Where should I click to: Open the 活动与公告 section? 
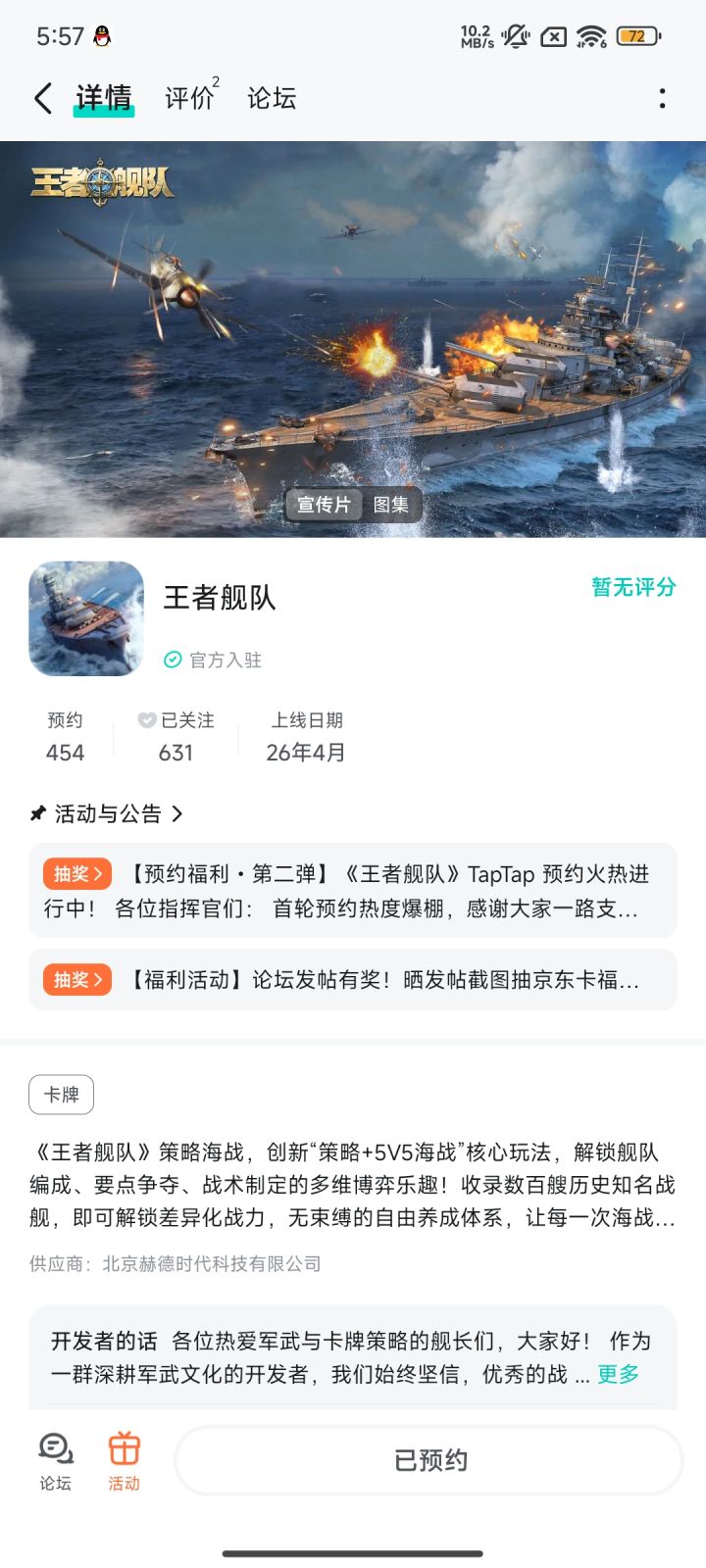(108, 813)
